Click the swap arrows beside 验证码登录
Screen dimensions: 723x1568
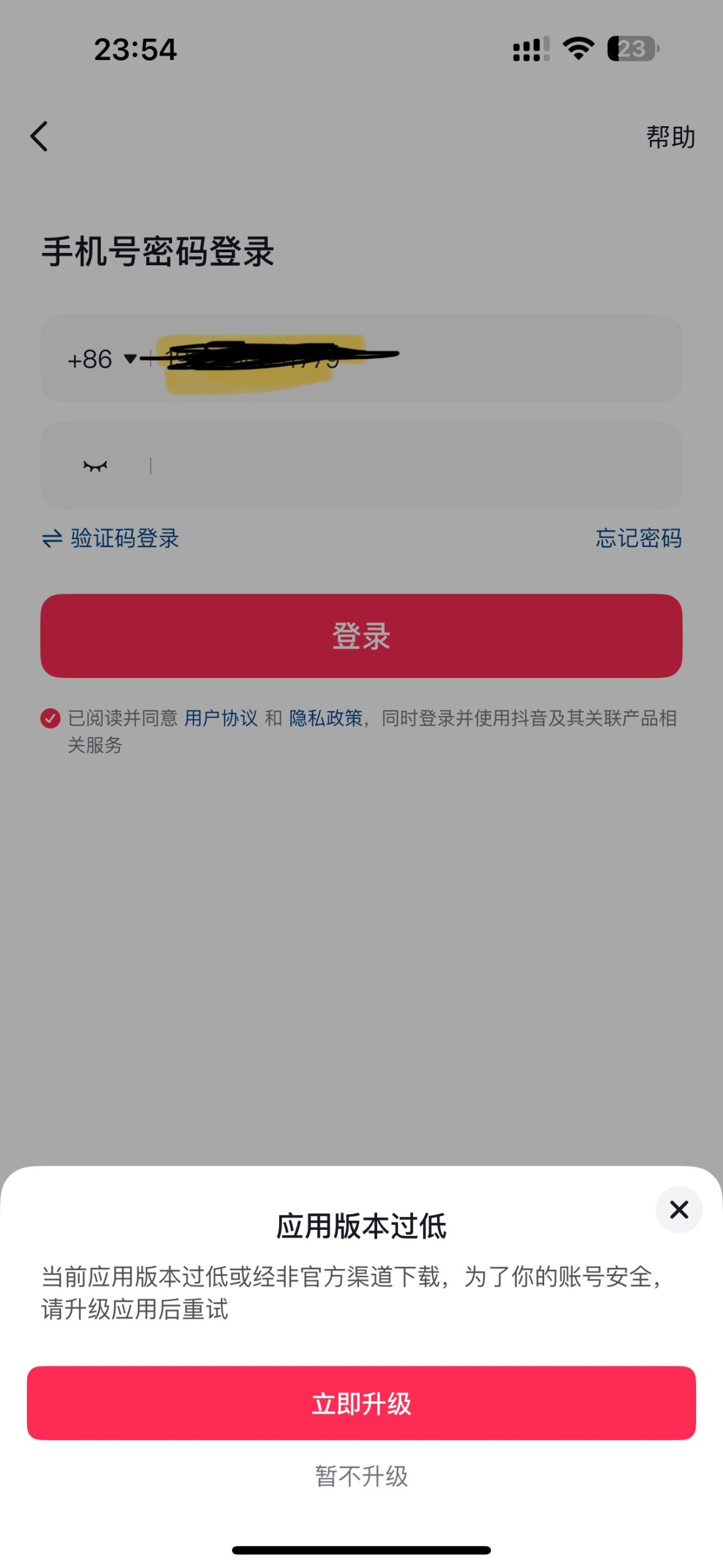[x=52, y=538]
